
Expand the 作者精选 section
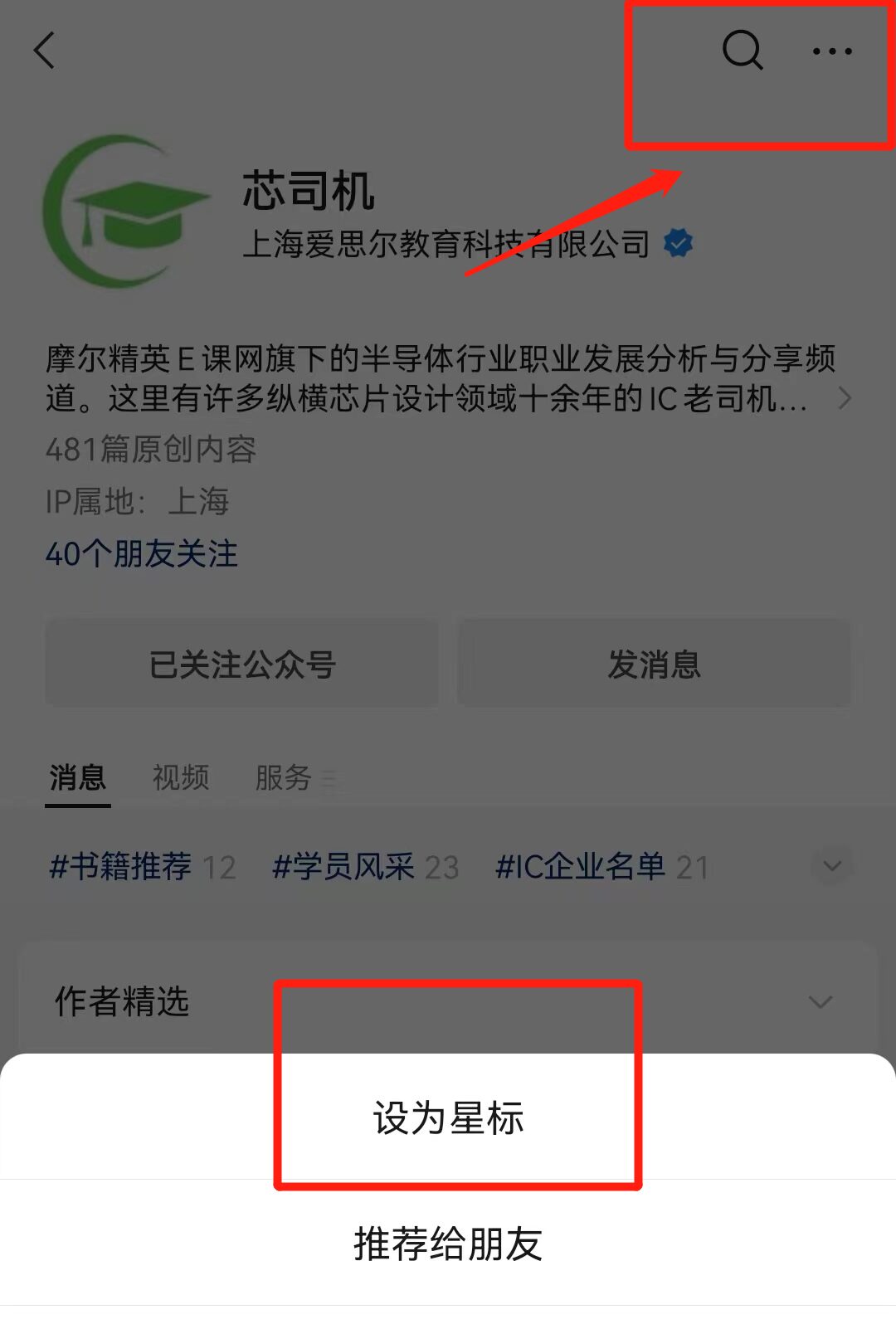pyautogui.click(x=821, y=1002)
